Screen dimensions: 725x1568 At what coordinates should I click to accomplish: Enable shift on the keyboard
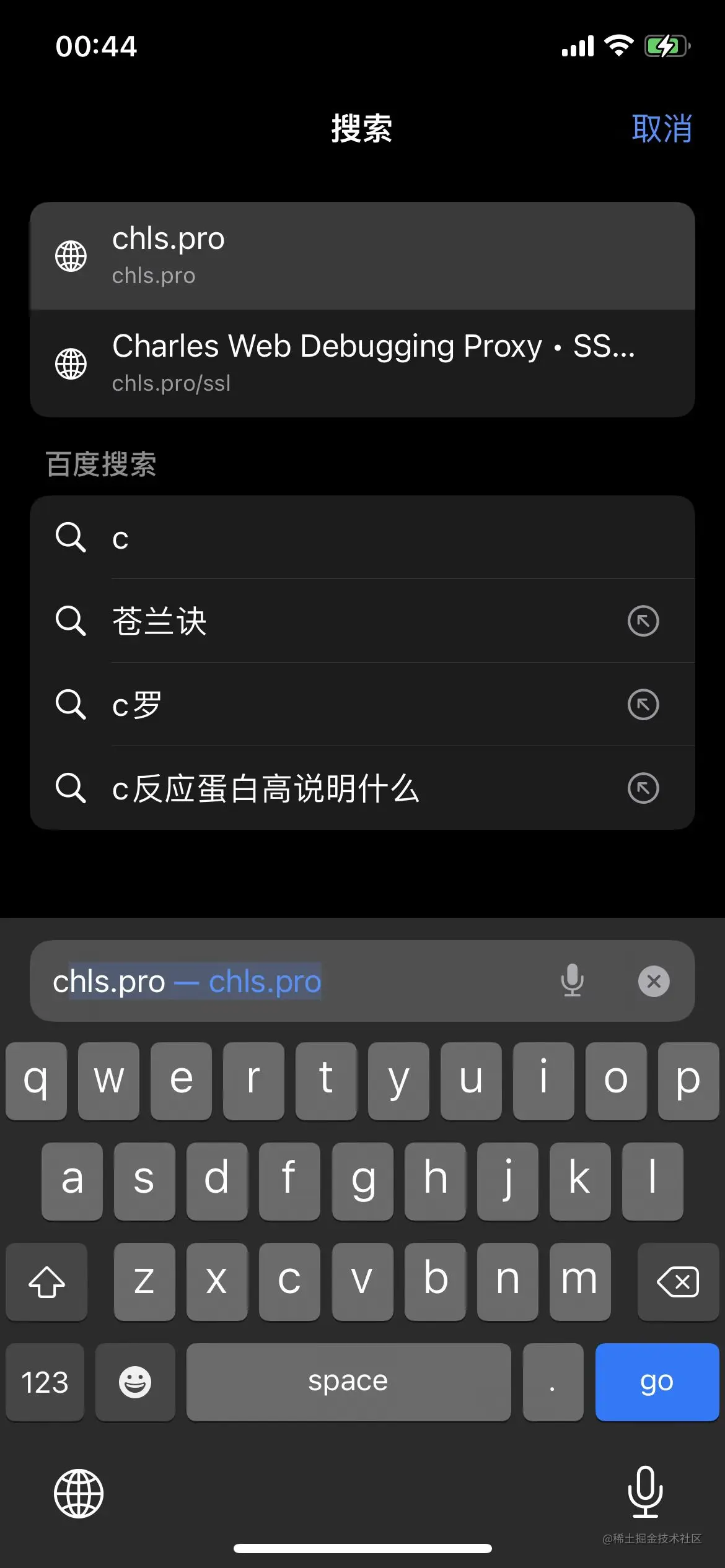pyautogui.click(x=46, y=1281)
